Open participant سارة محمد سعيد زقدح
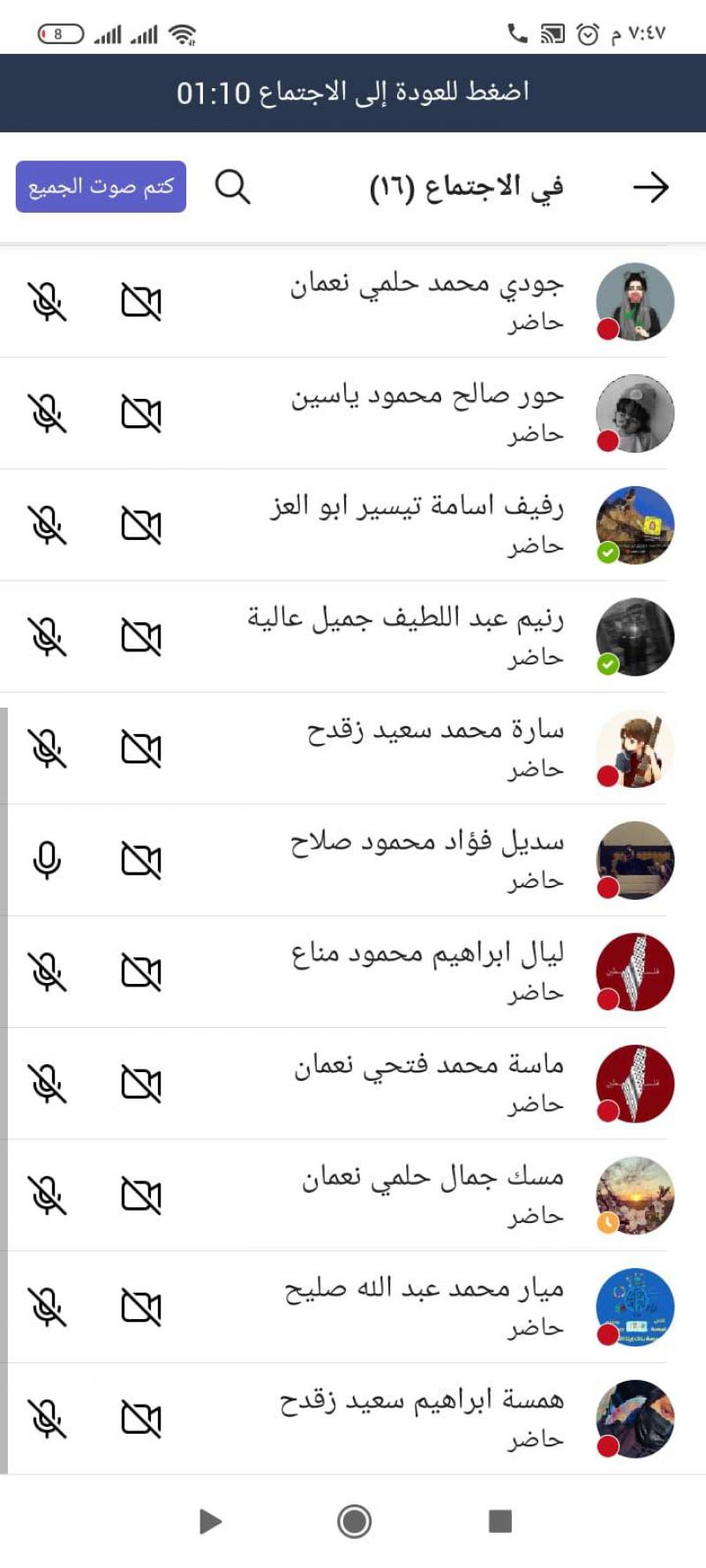The width and height of the screenshot is (706, 1568). [434, 747]
